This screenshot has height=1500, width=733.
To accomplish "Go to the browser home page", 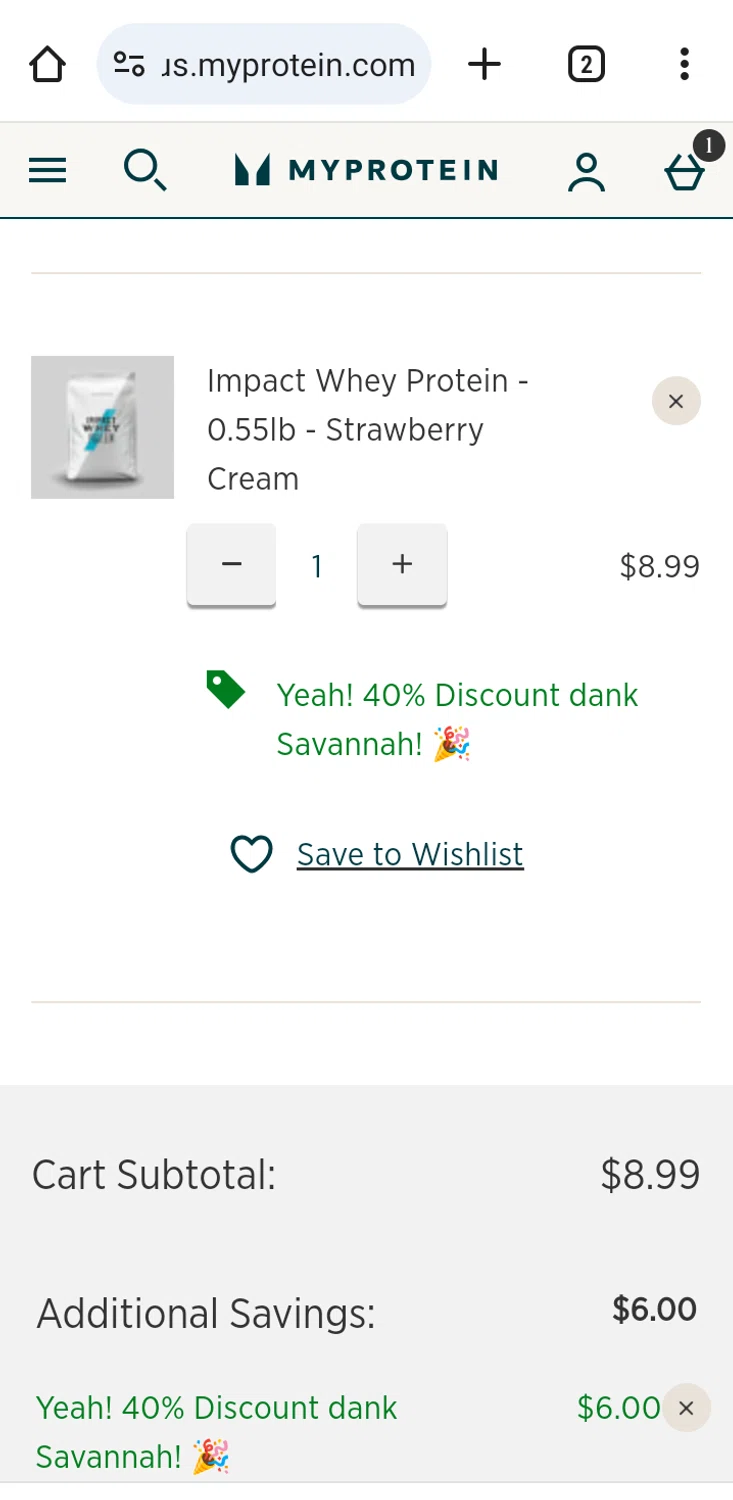I will tap(47, 65).
